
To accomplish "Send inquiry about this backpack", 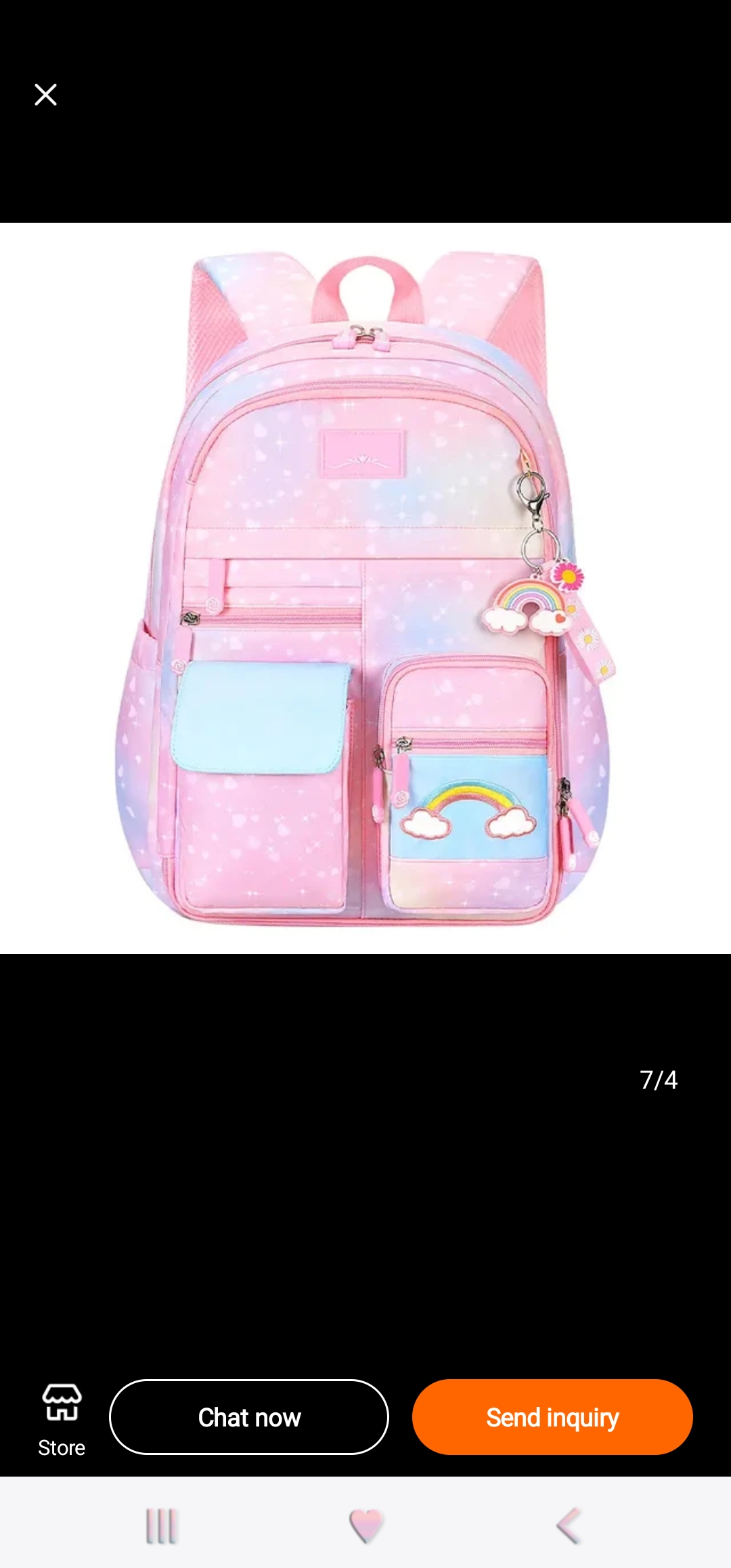I will 552,1417.
